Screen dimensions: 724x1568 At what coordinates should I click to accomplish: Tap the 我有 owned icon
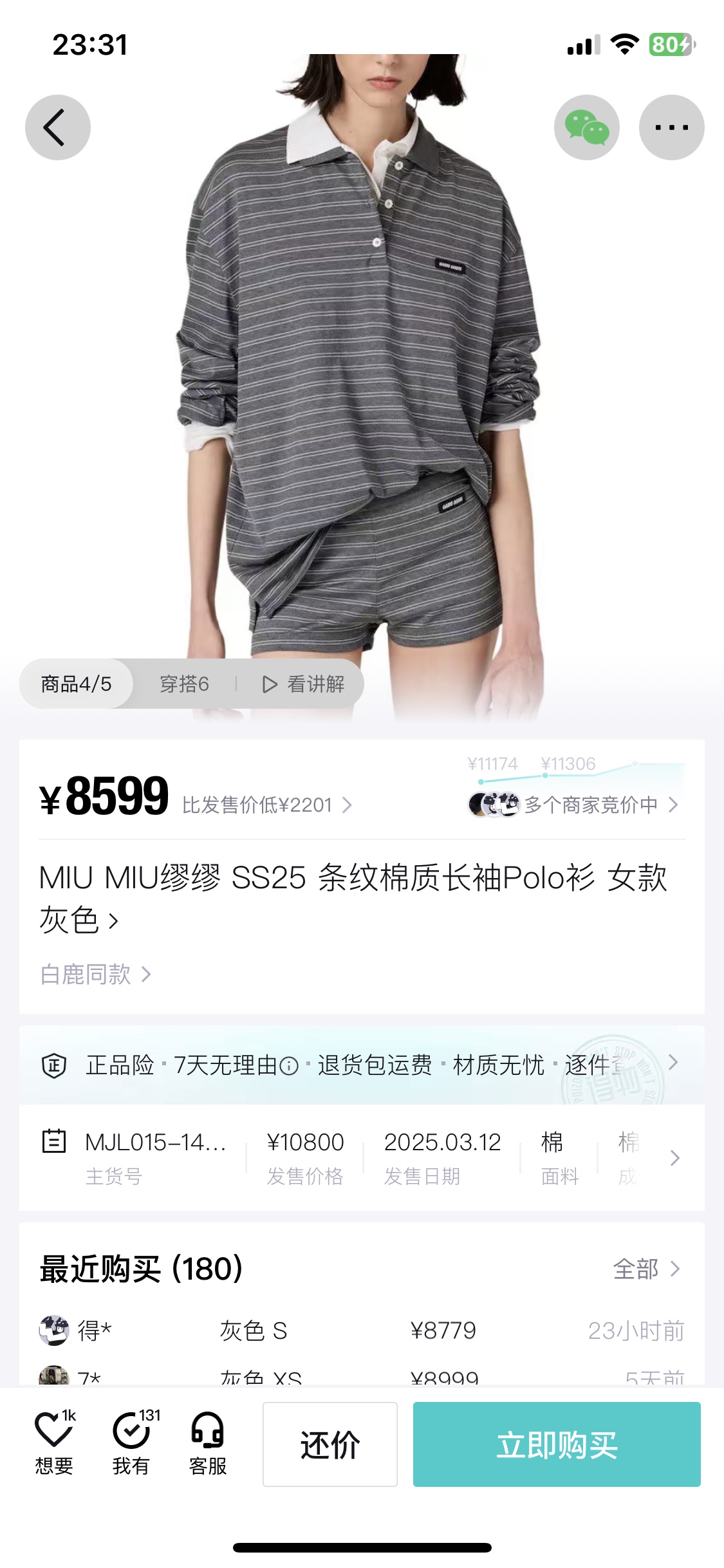131,1444
